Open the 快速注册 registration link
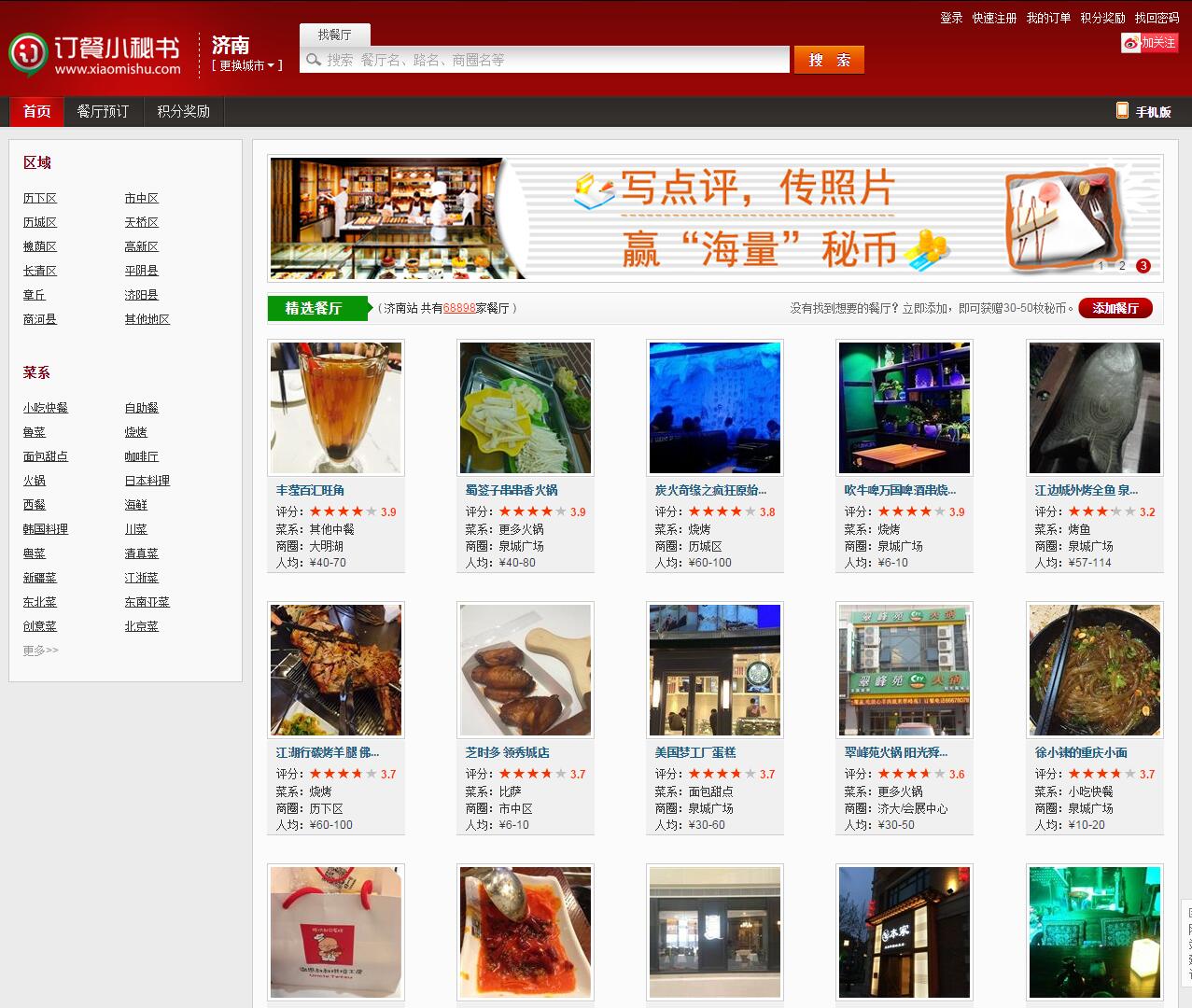1192x1008 pixels. pos(994,18)
